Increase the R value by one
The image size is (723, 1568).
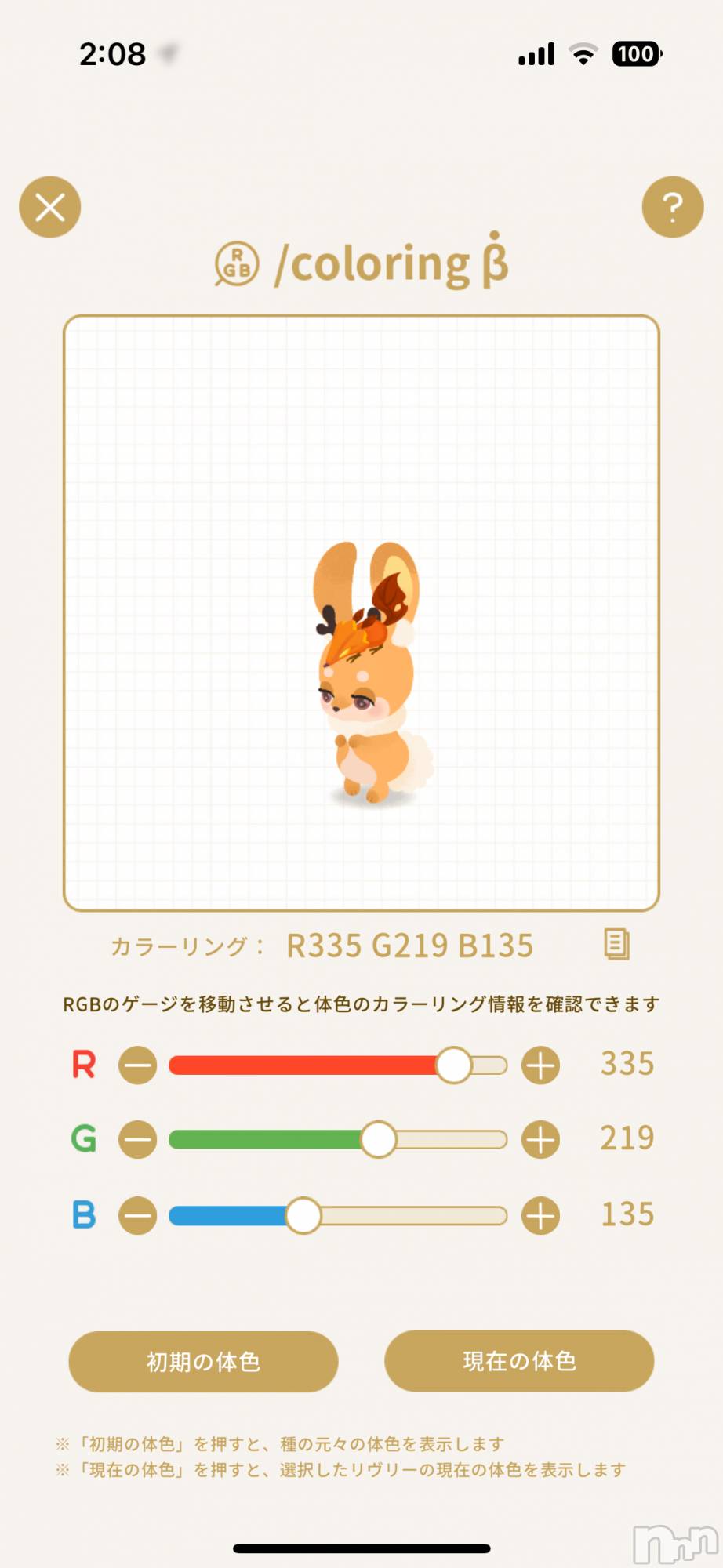(541, 1065)
